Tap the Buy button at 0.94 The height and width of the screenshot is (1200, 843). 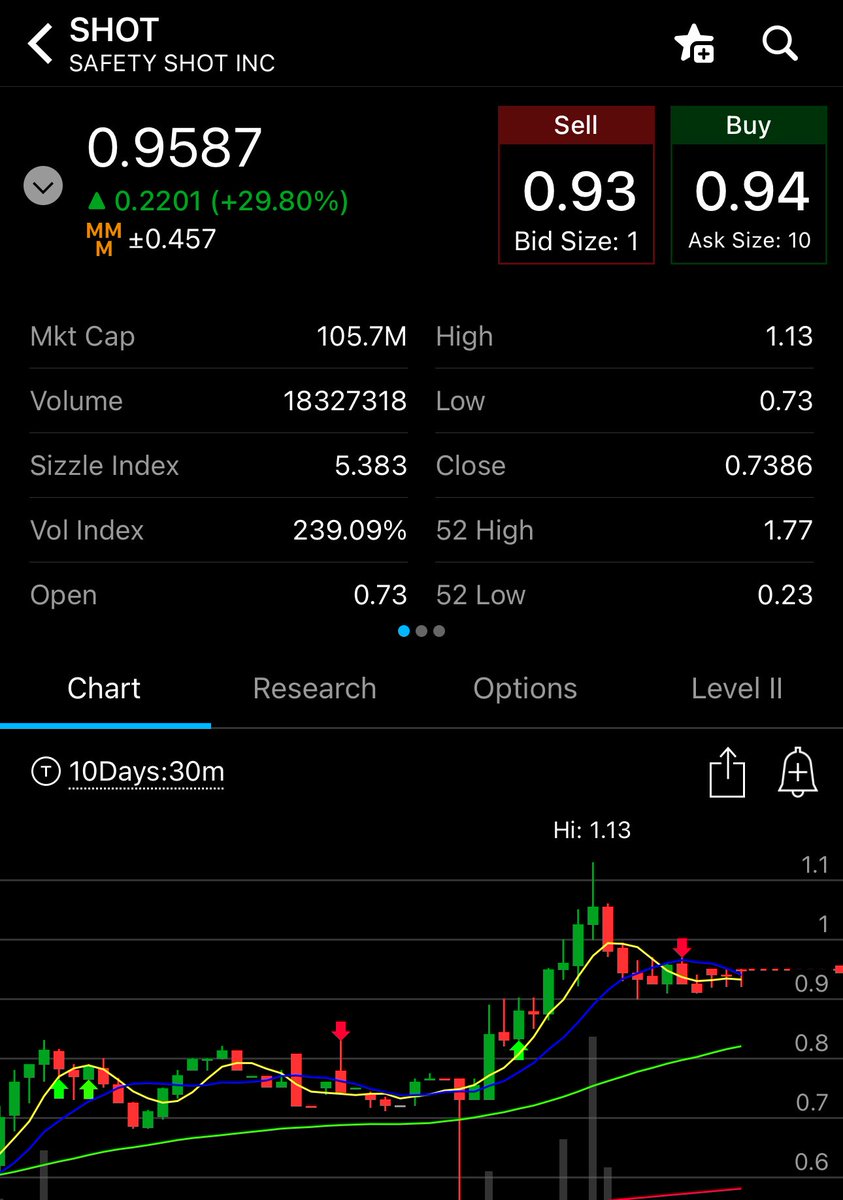748,187
